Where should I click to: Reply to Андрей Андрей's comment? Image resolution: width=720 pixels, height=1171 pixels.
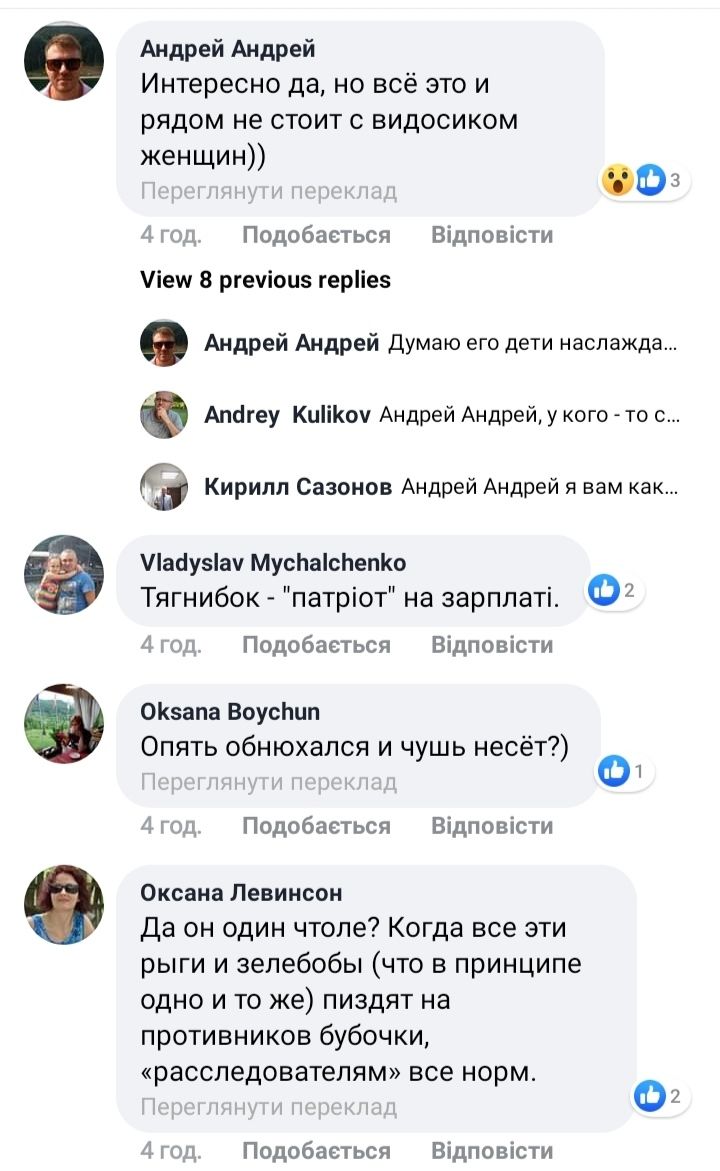tap(491, 235)
